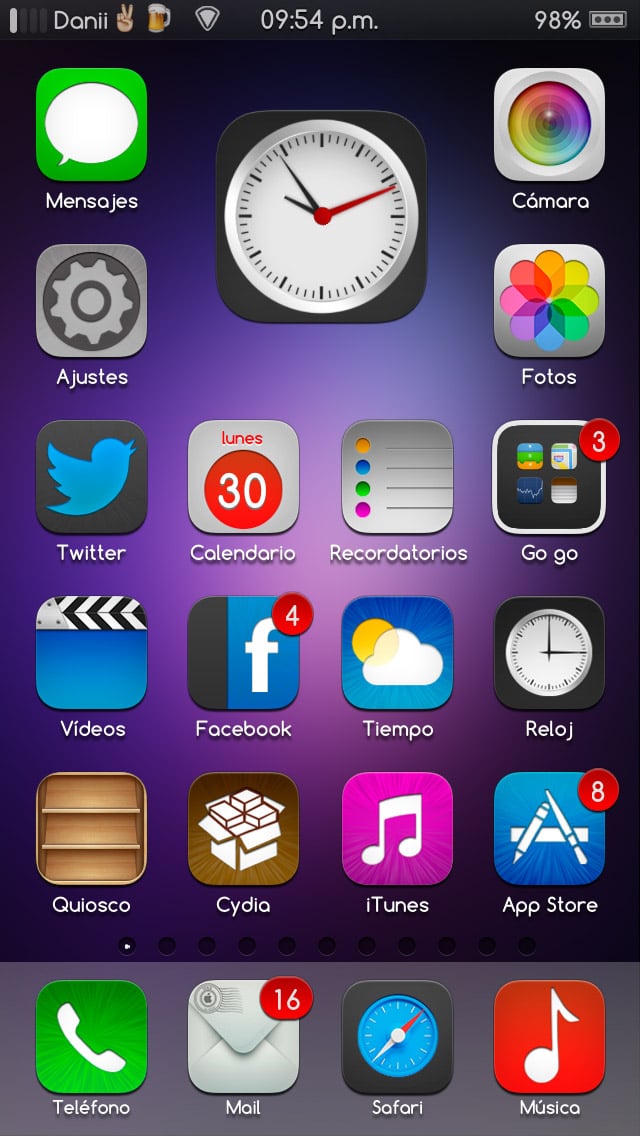Open the Fotos gallery
This screenshot has width=640, height=1136.
(x=549, y=301)
